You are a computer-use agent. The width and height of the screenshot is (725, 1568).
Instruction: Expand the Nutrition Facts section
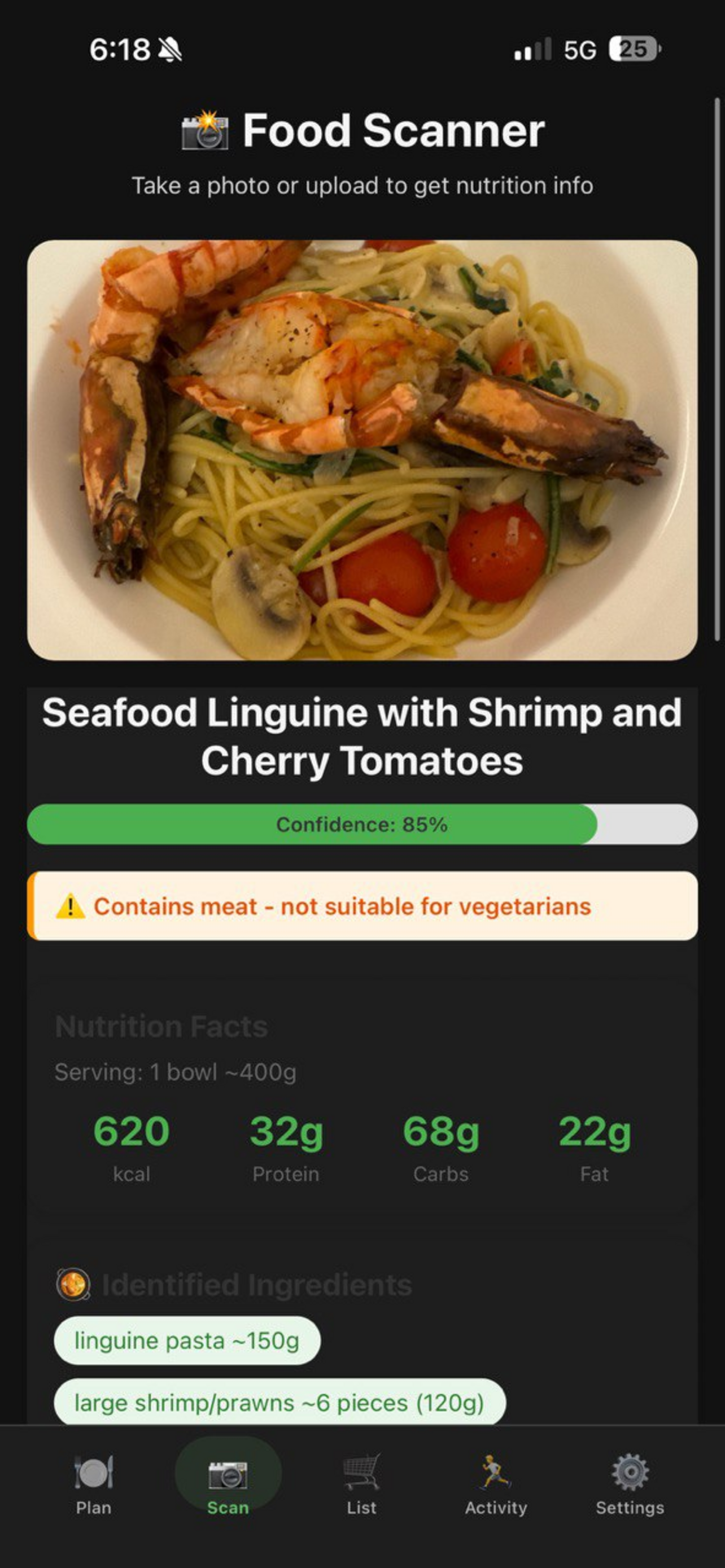[x=161, y=1026]
